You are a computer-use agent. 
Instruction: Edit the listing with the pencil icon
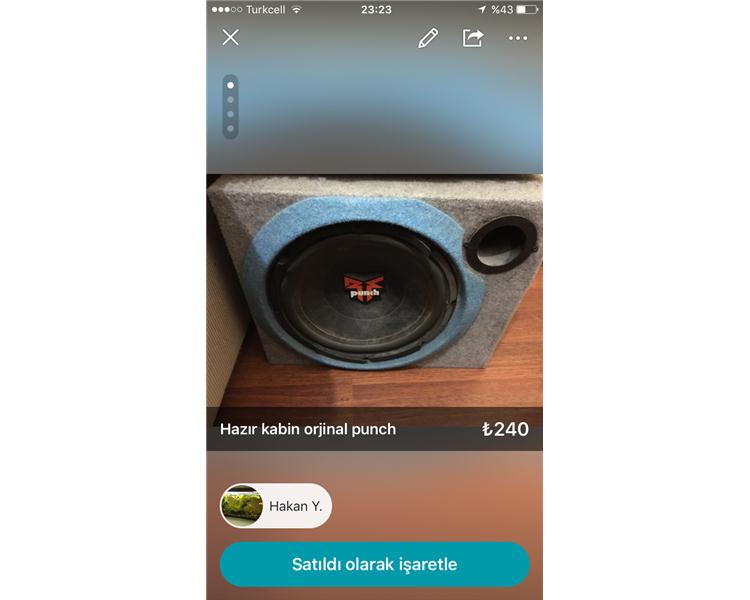pyautogui.click(x=428, y=38)
